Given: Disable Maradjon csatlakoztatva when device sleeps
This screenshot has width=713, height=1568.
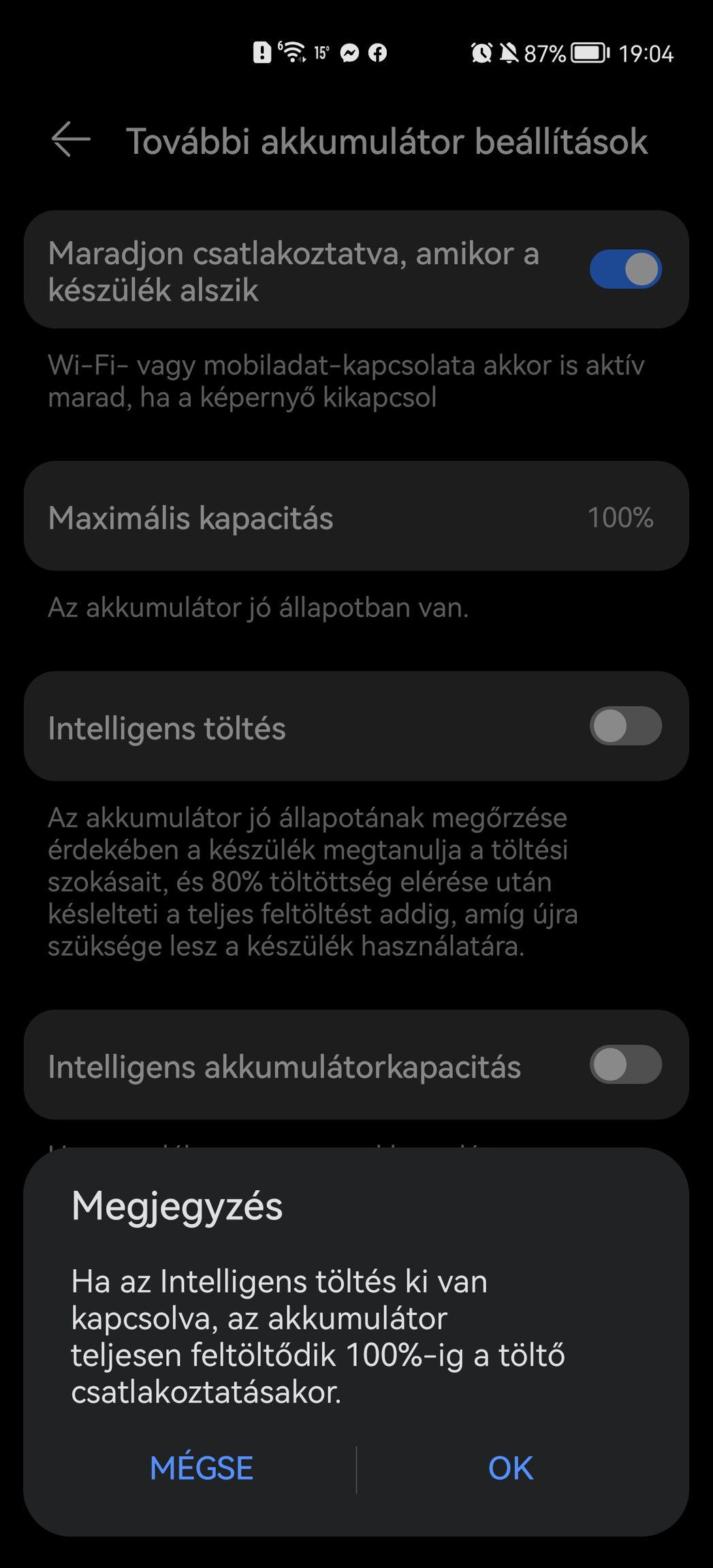Looking at the screenshot, I should click(625, 269).
